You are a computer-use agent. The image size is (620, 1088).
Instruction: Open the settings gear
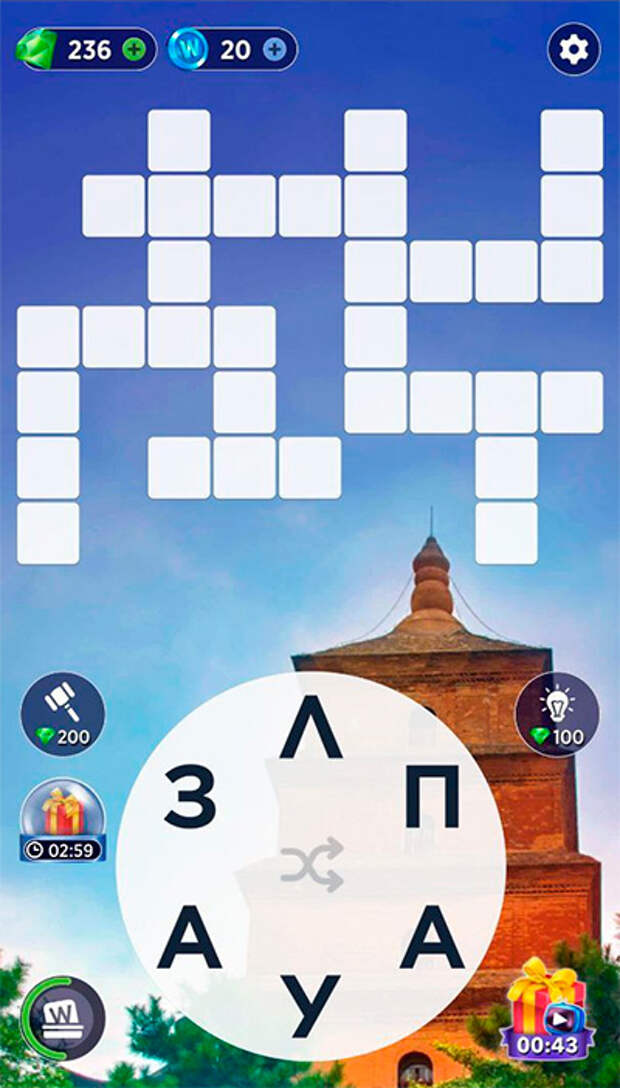(574, 49)
